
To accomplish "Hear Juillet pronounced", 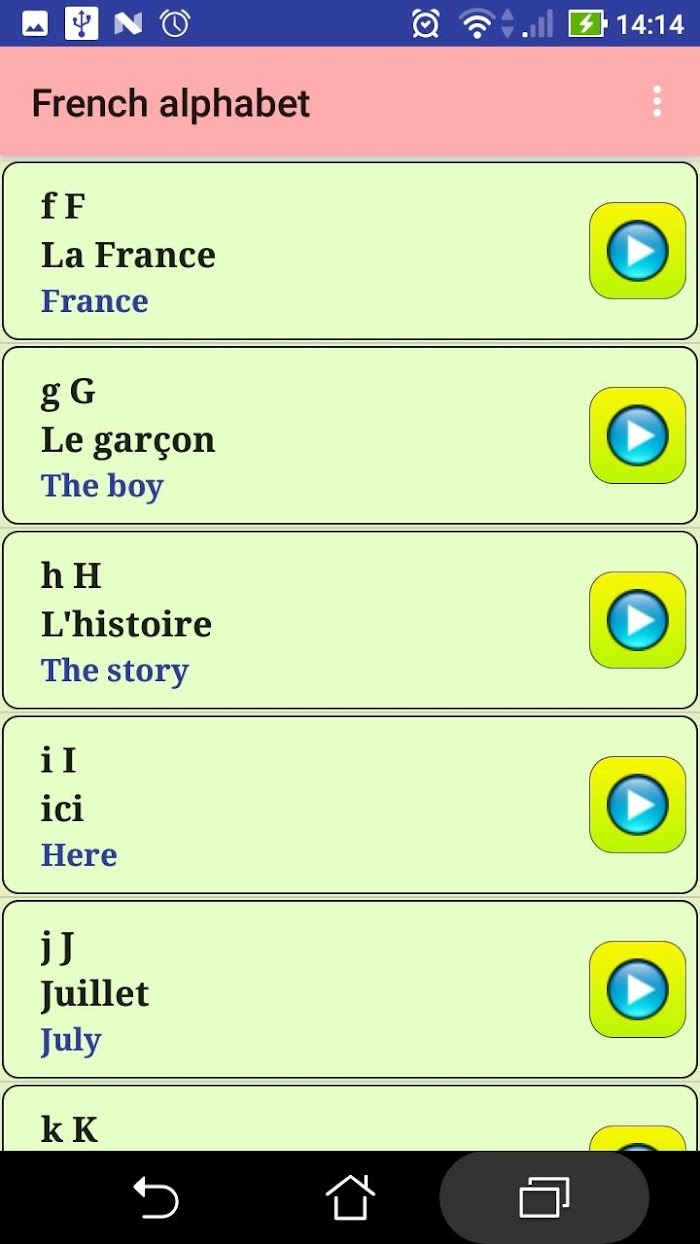I will pyautogui.click(x=637, y=989).
